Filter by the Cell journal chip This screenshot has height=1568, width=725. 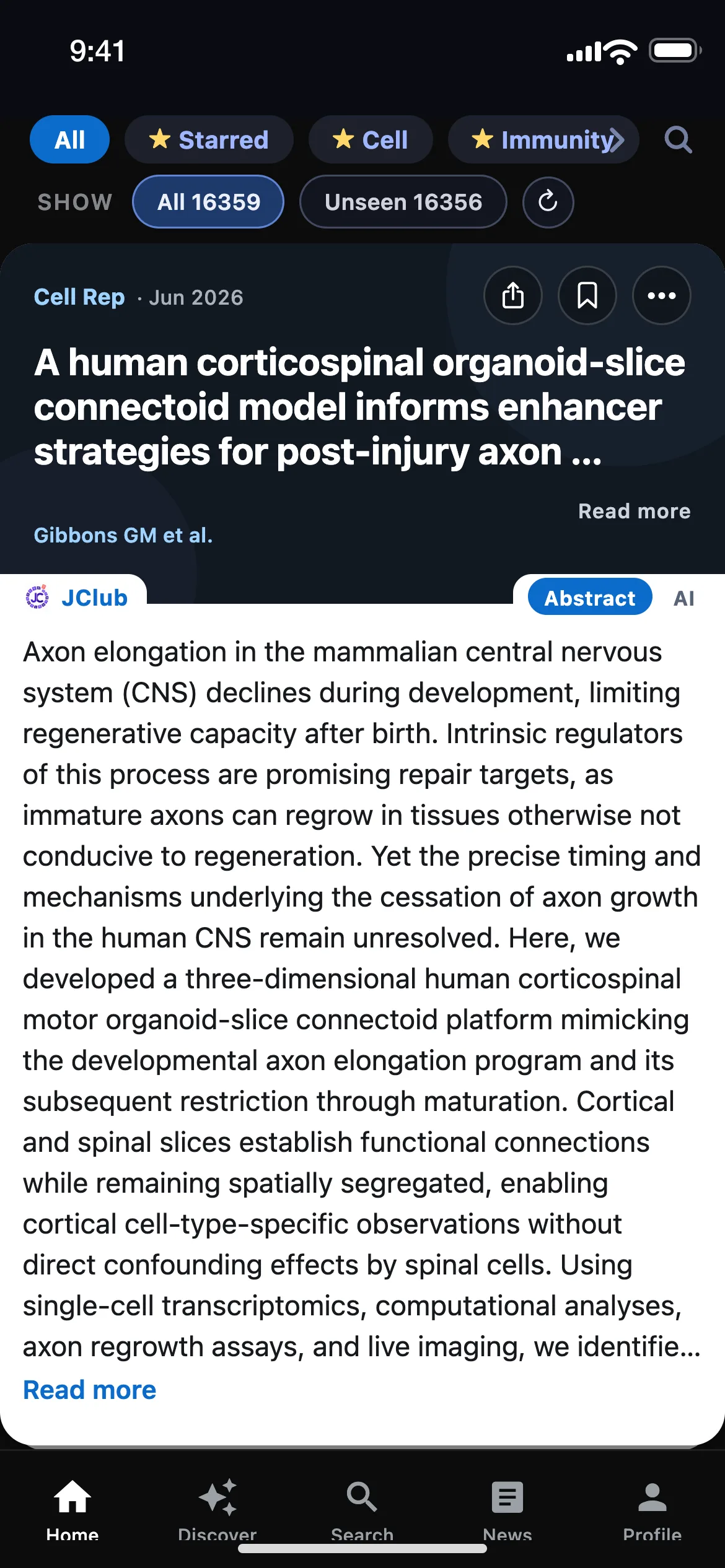click(x=371, y=139)
